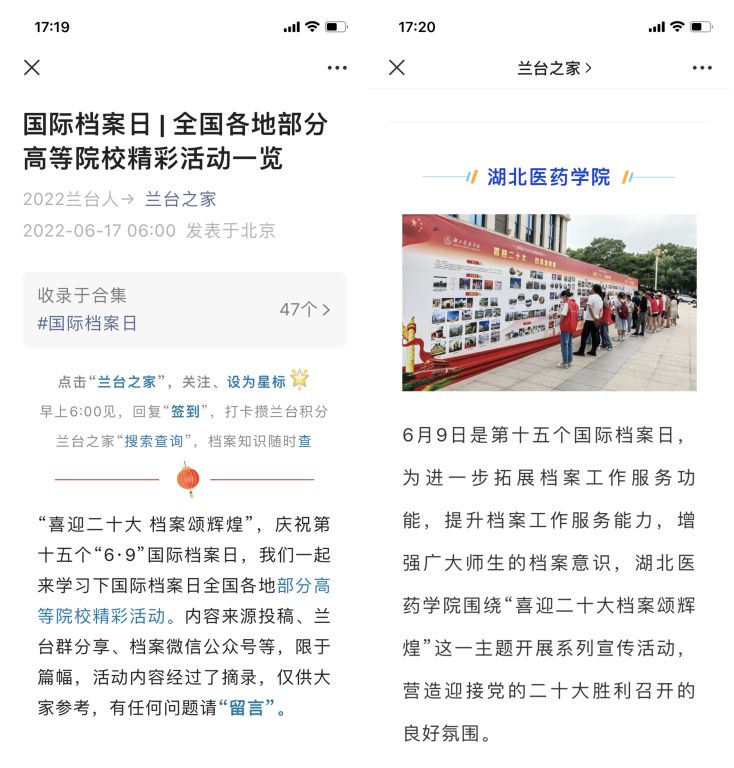This screenshot has height=768, width=734.
Task: Close the page with 兰台之家 in its header
Action: [397, 67]
